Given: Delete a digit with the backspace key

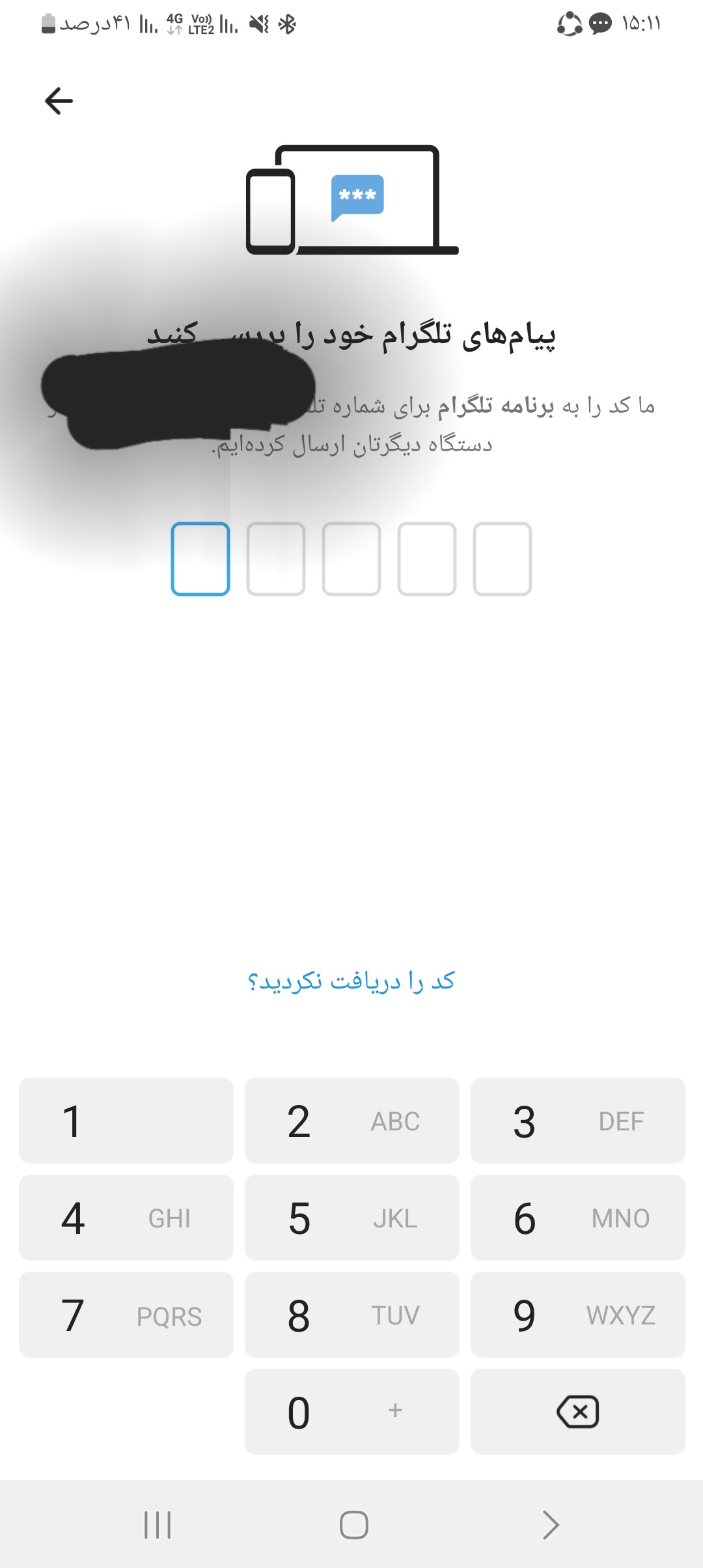Looking at the screenshot, I should pos(577,1412).
